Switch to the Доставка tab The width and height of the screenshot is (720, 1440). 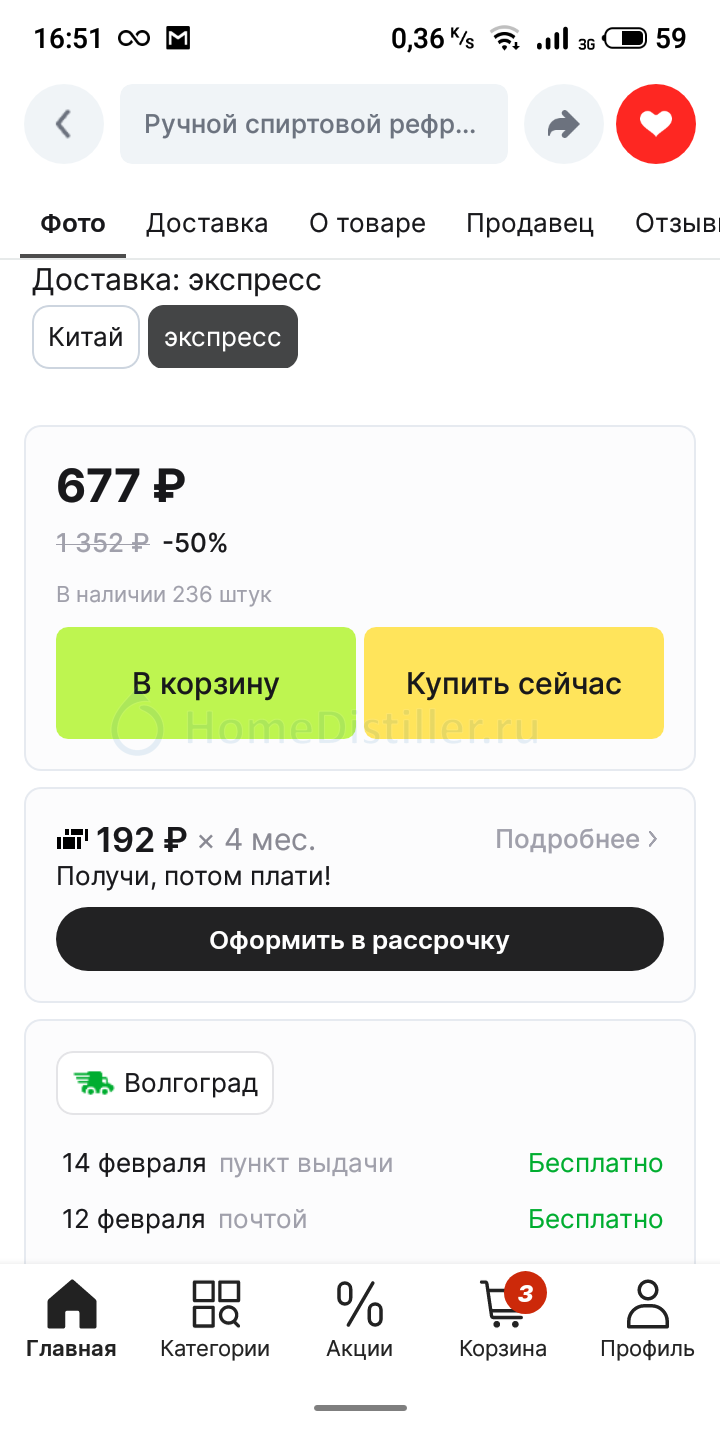tap(207, 223)
